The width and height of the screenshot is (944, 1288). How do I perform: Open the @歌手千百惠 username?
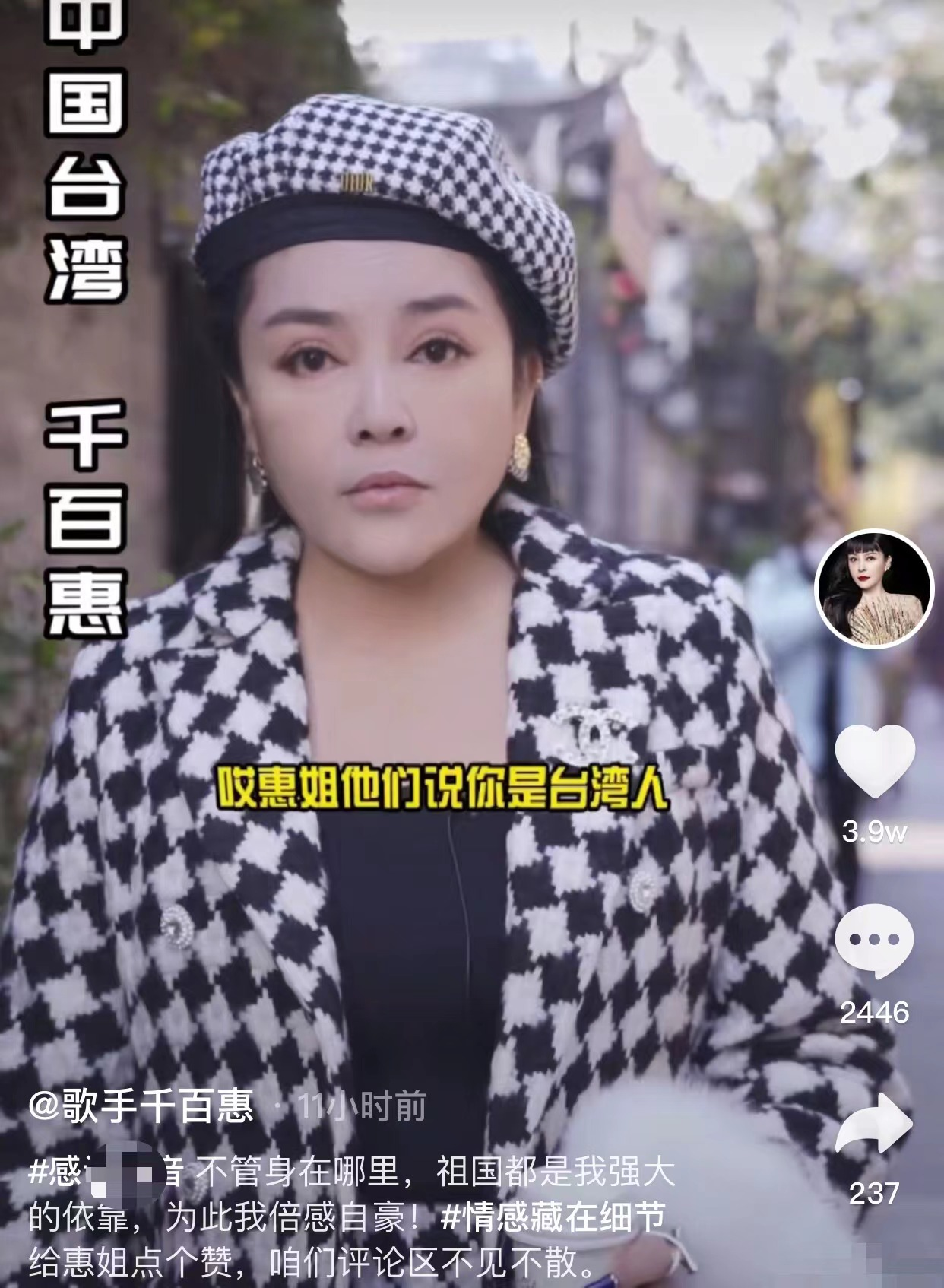click(x=141, y=1106)
